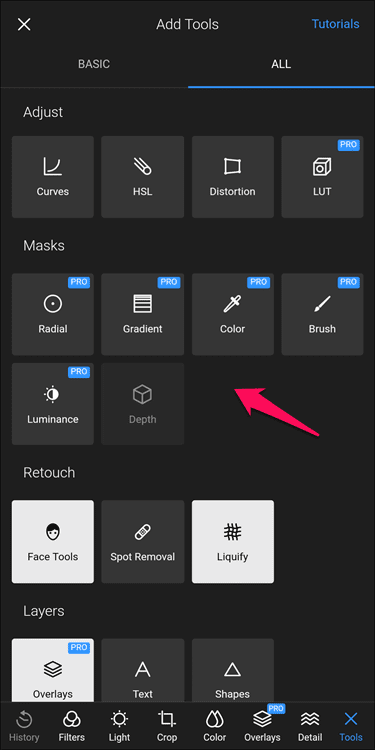
Task: Add the Shapes layer tool
Action: click(x=233, y=671)
